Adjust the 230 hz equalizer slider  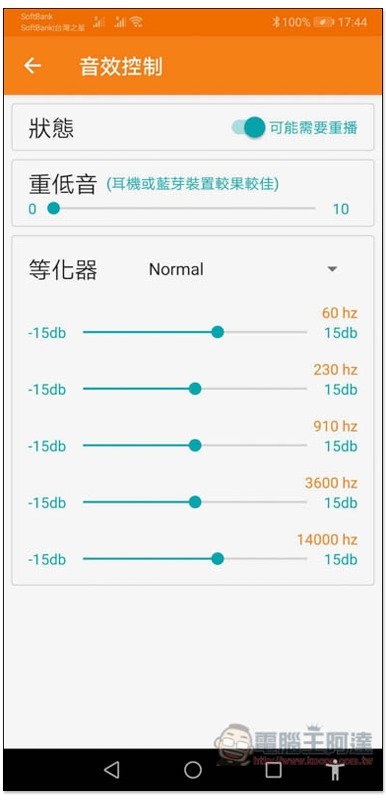pos(195,389)
